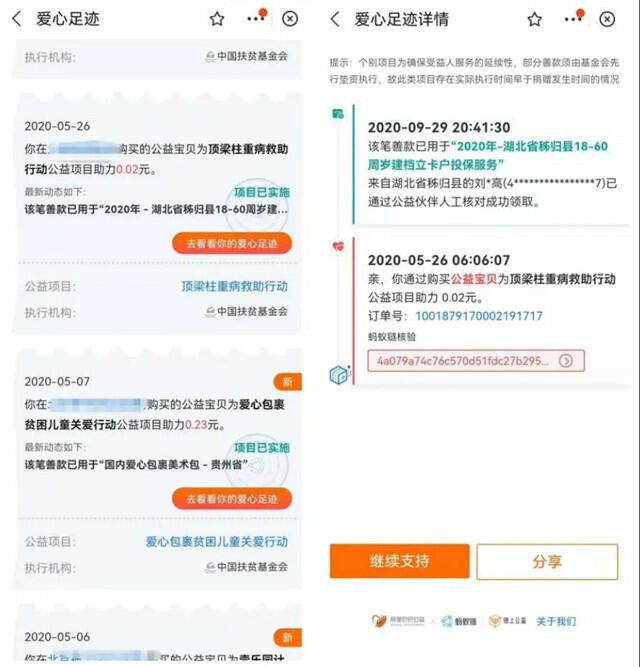
Task: Verify the 蚂蚁链 hash 4a079a74c76c...
Action: coord(476,361)
